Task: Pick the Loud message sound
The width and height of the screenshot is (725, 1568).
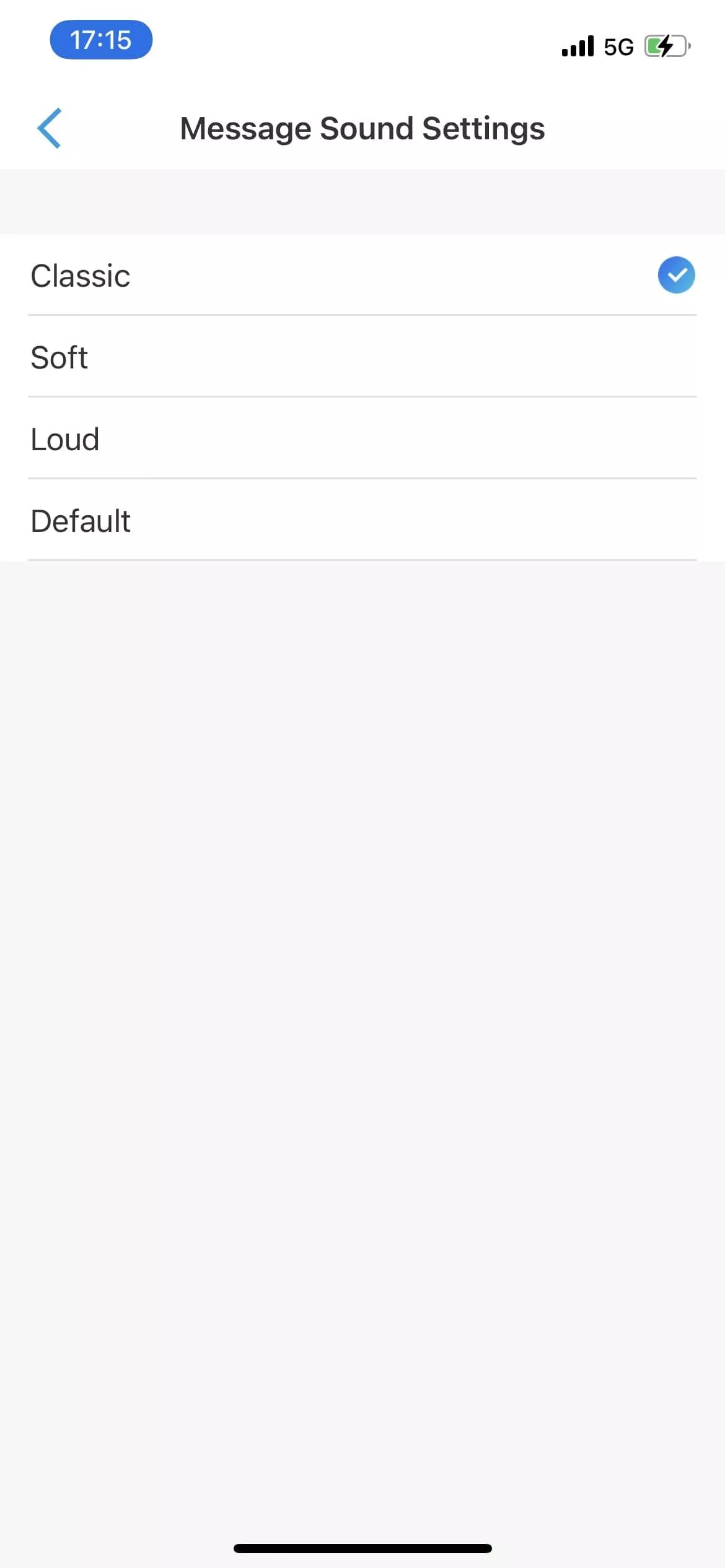Action: 362,438
